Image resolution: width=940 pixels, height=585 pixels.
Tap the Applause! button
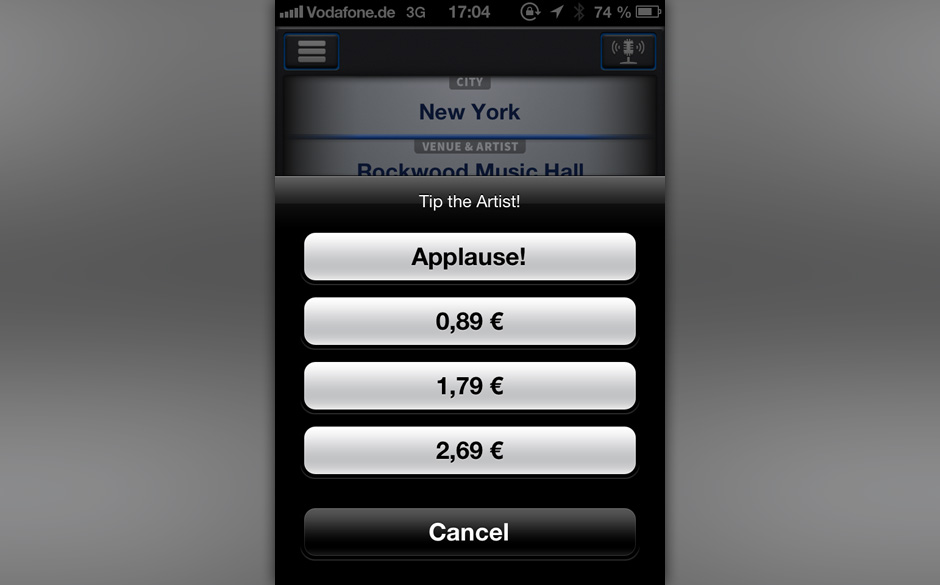click(469, 257)
